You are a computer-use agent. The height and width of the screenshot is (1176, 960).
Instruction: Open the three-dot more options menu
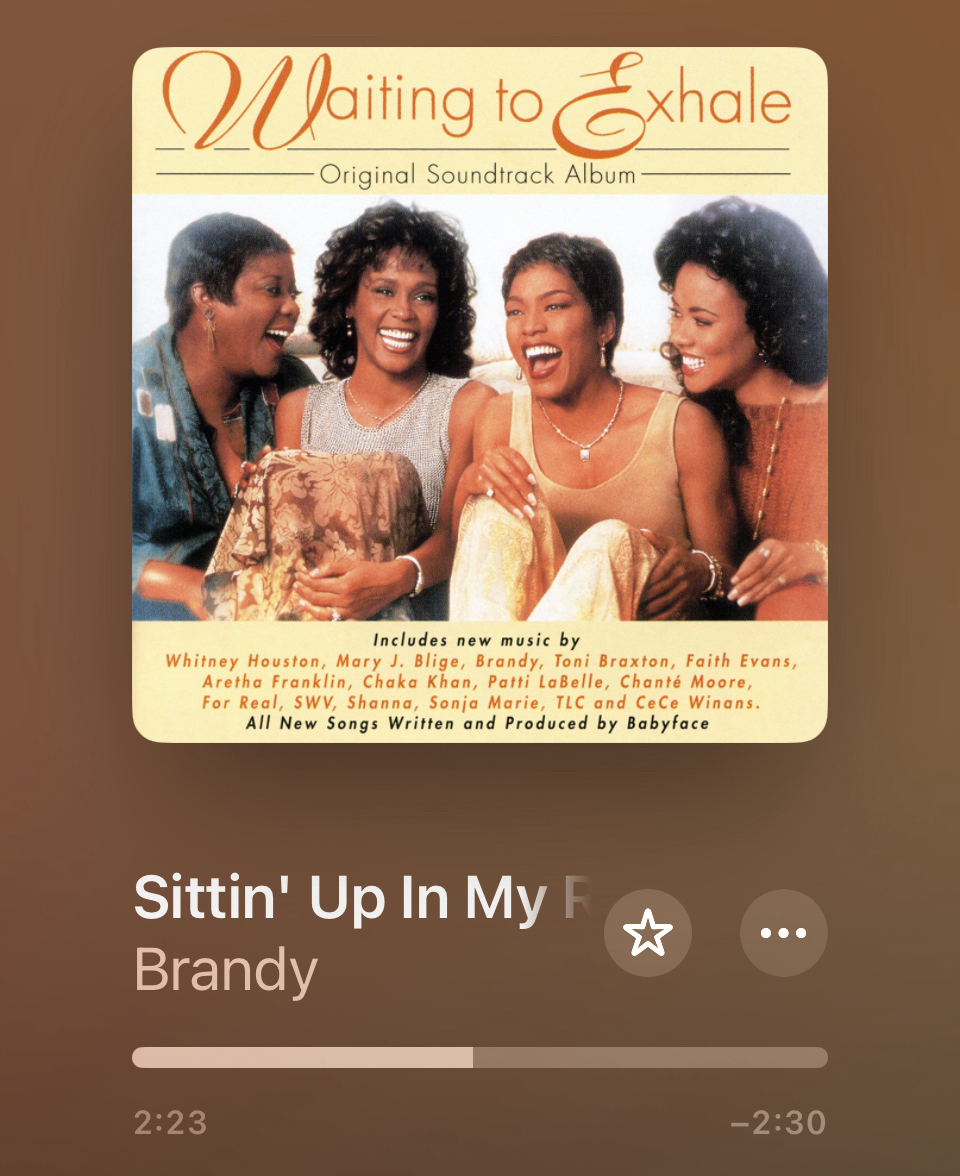(783, 933)
